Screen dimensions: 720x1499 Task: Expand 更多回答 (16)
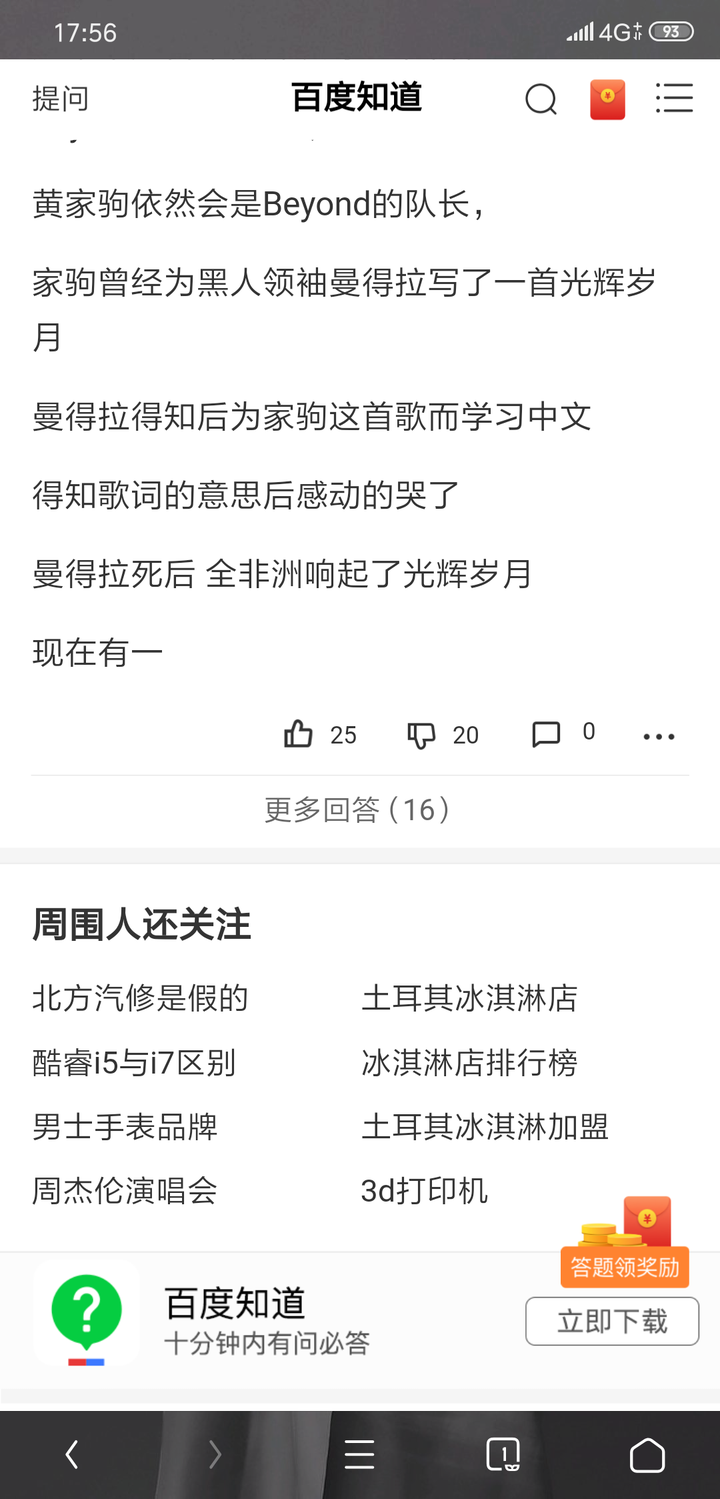[359, 809]
